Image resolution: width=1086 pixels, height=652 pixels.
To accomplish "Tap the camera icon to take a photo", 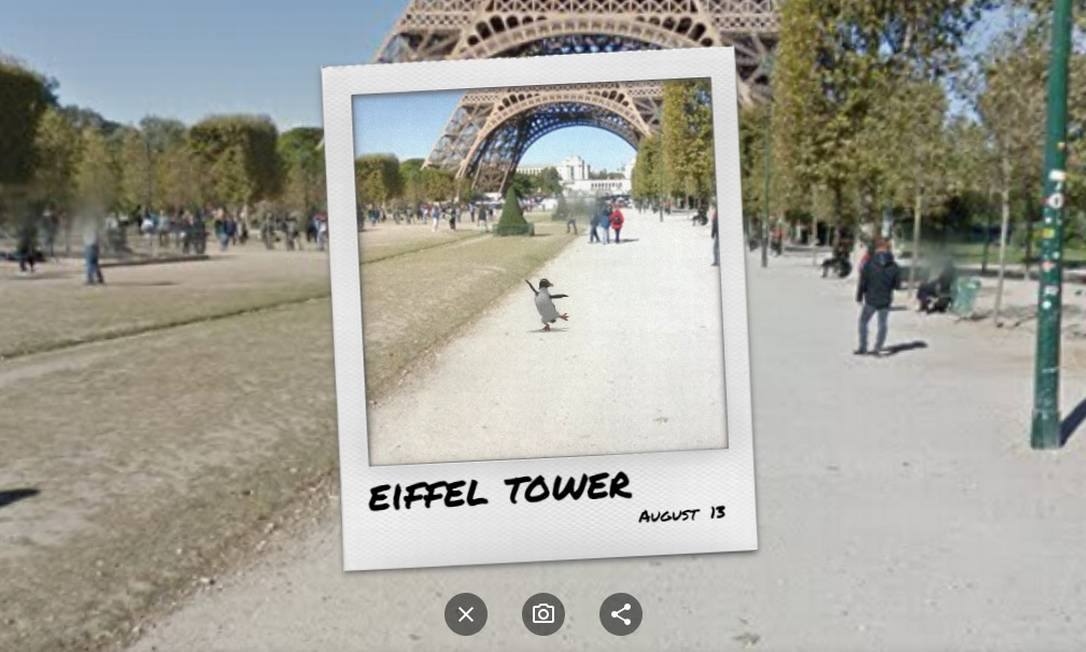I will point(543,614).
